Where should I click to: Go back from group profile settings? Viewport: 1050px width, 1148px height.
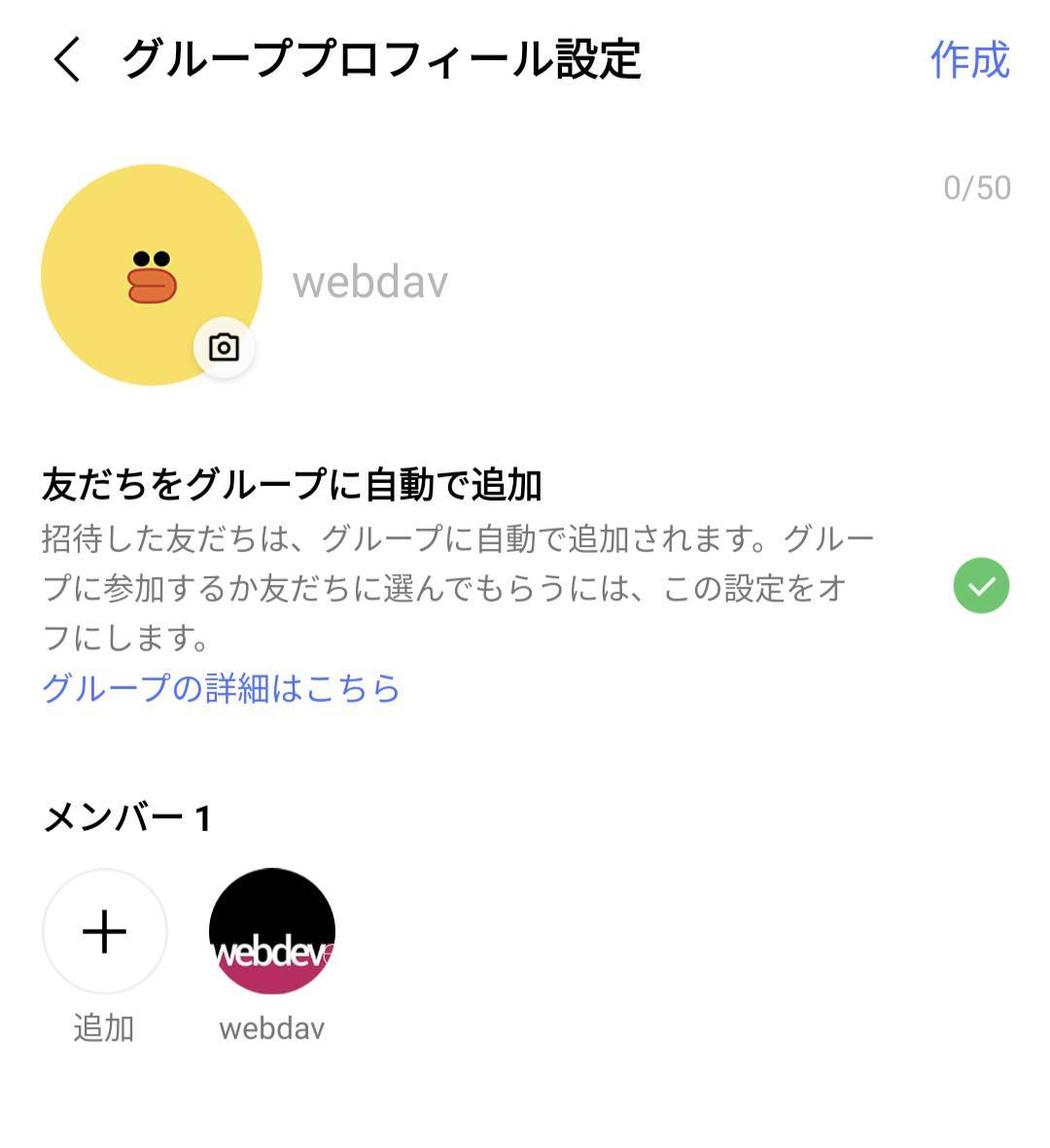point(66,60)
